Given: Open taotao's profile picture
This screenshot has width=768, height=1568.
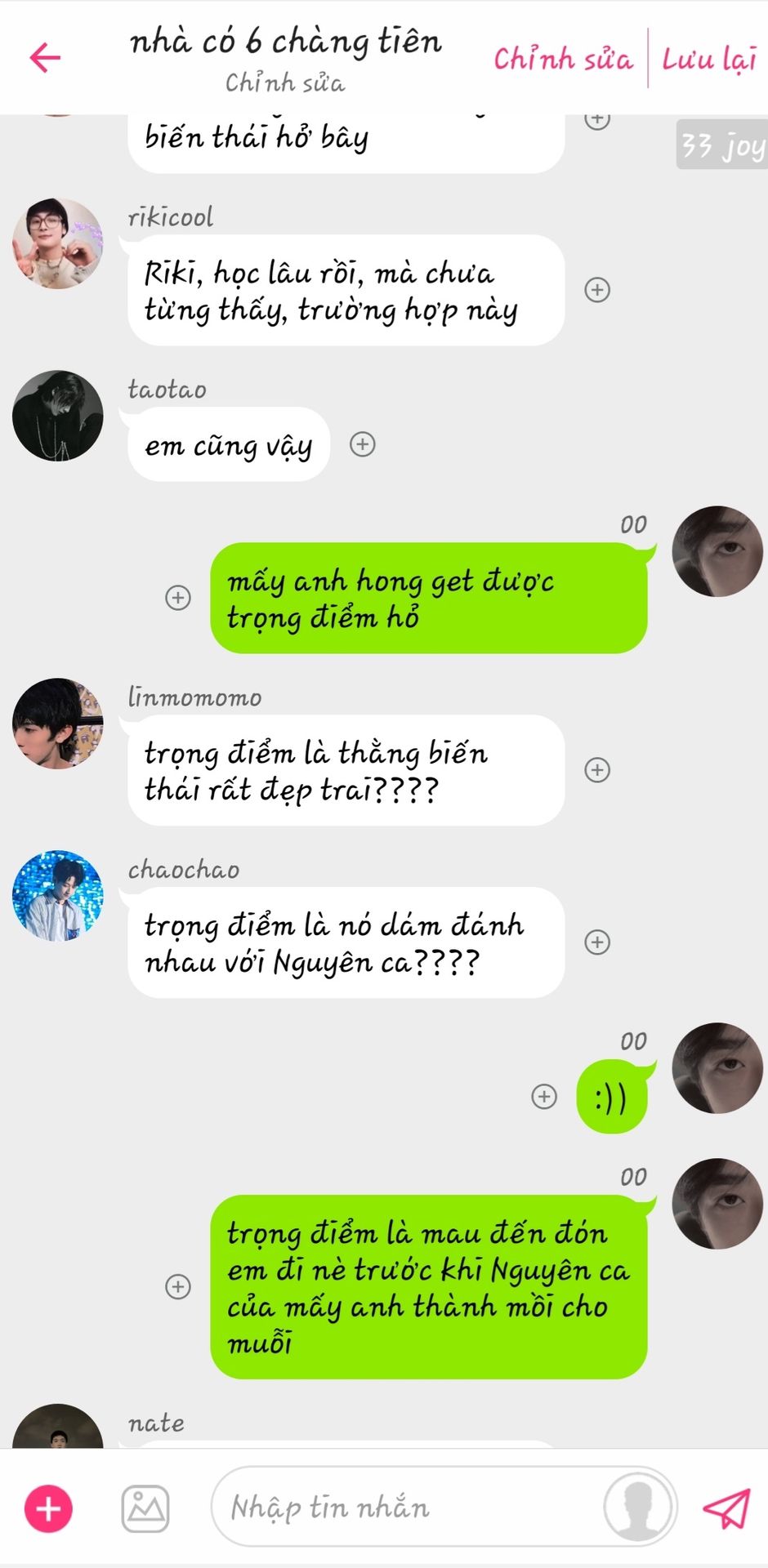Looking at the screenshot, I should [x=58, y=416].
